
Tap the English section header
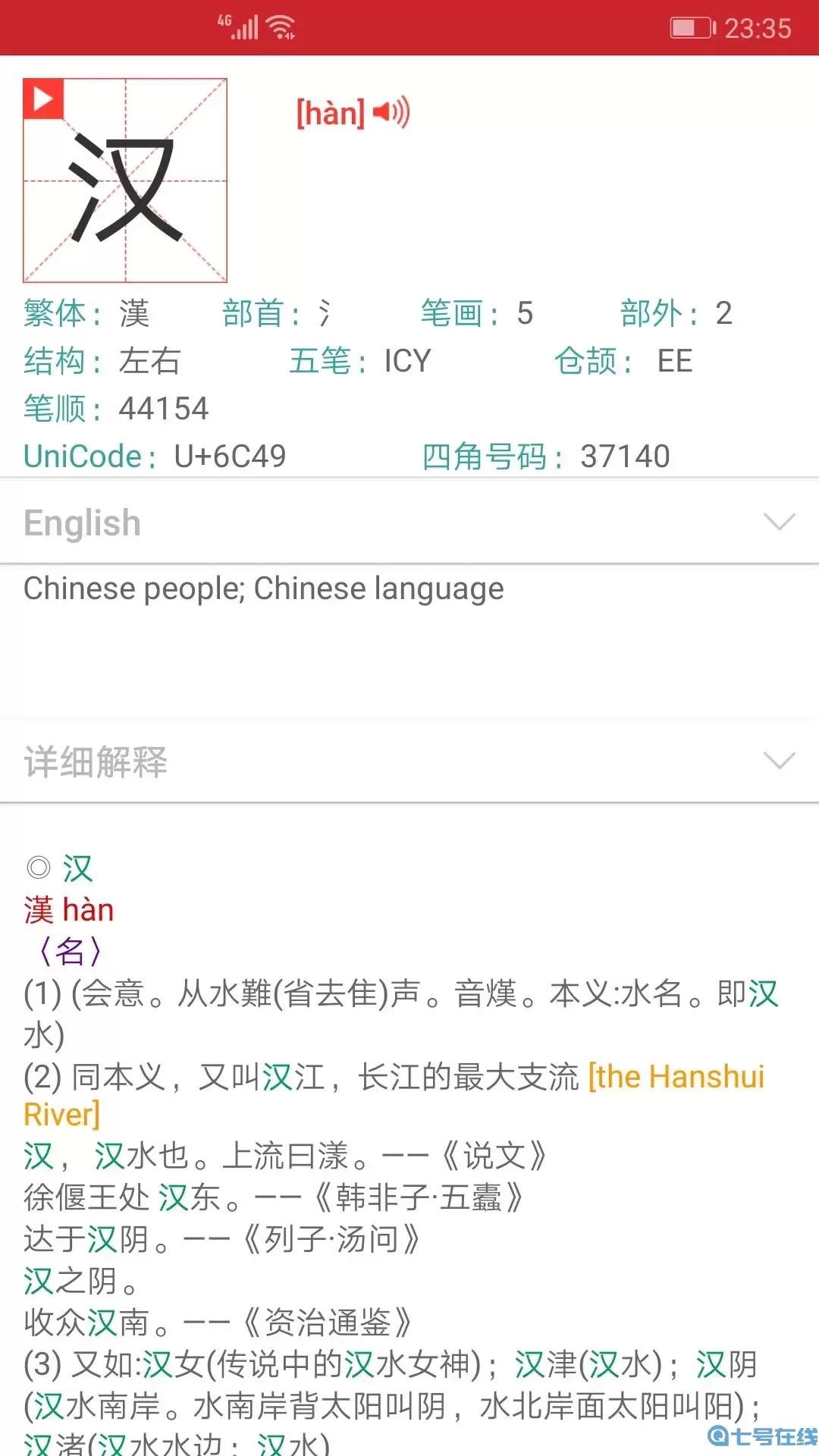tap(81, 522)
